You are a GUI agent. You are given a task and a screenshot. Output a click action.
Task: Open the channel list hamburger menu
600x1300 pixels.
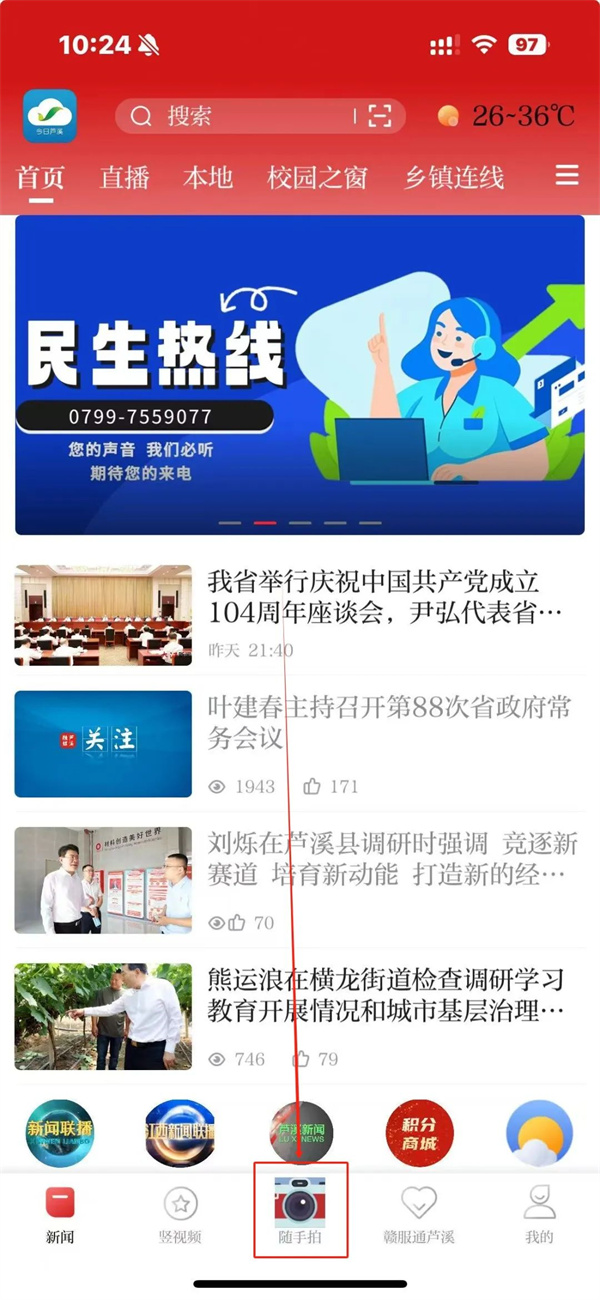point(567,176)
